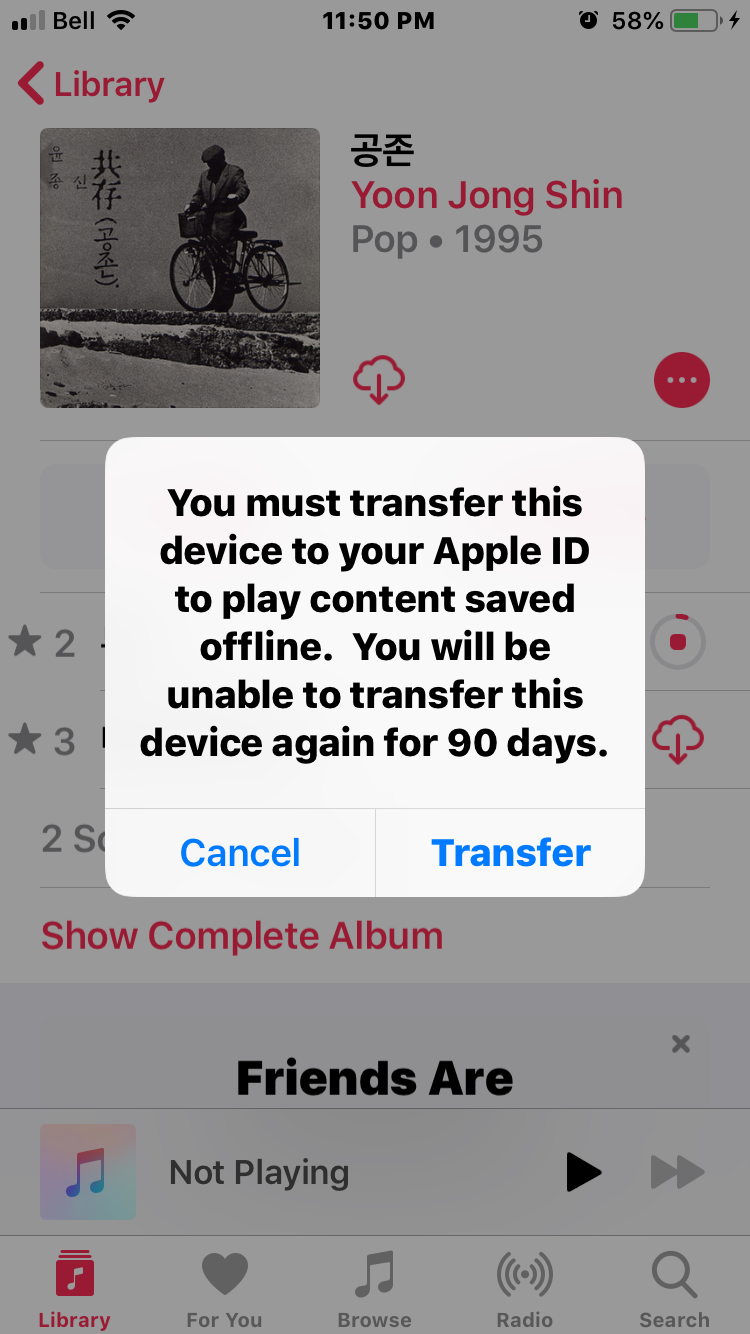Open the Radio tab

[524, 1290]
